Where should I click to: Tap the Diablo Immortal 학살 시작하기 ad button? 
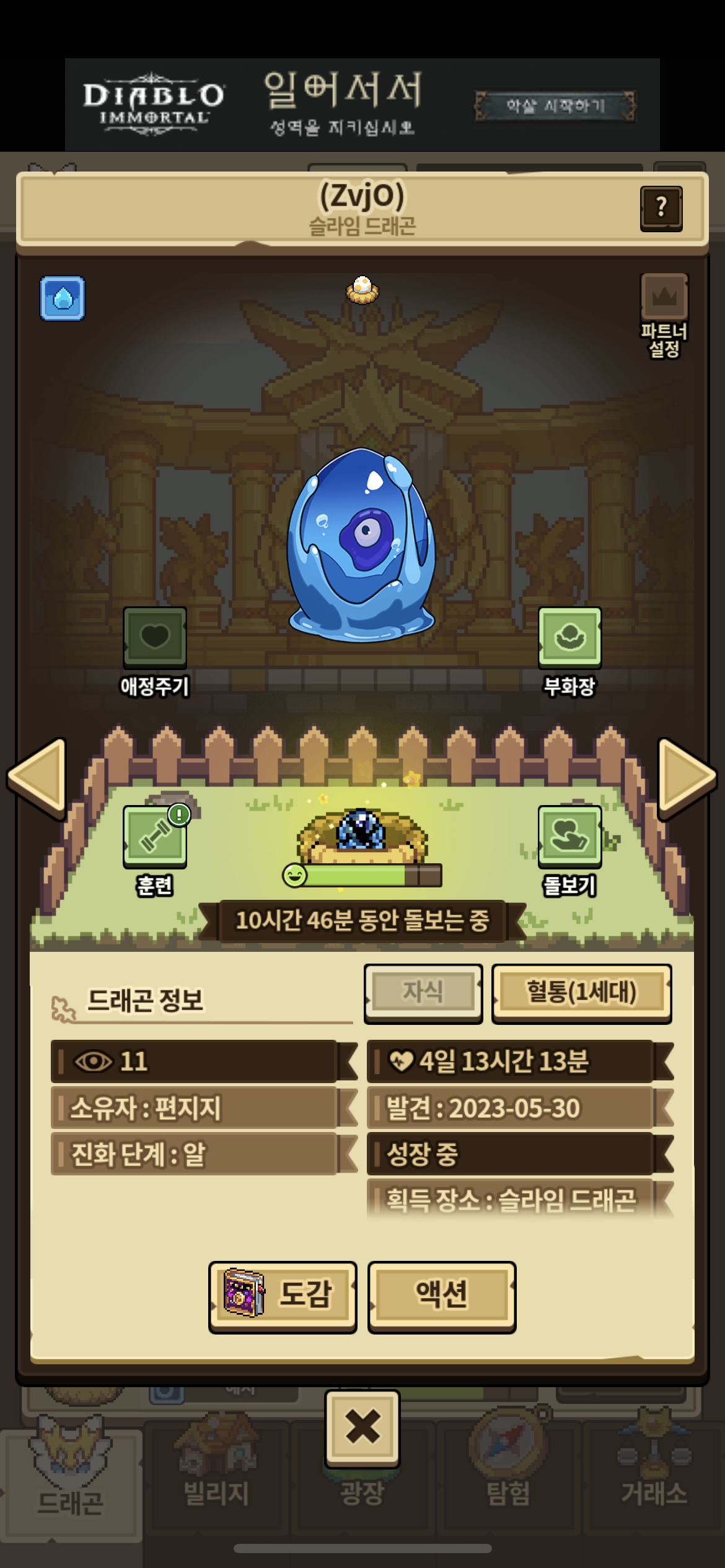(555, 106)
